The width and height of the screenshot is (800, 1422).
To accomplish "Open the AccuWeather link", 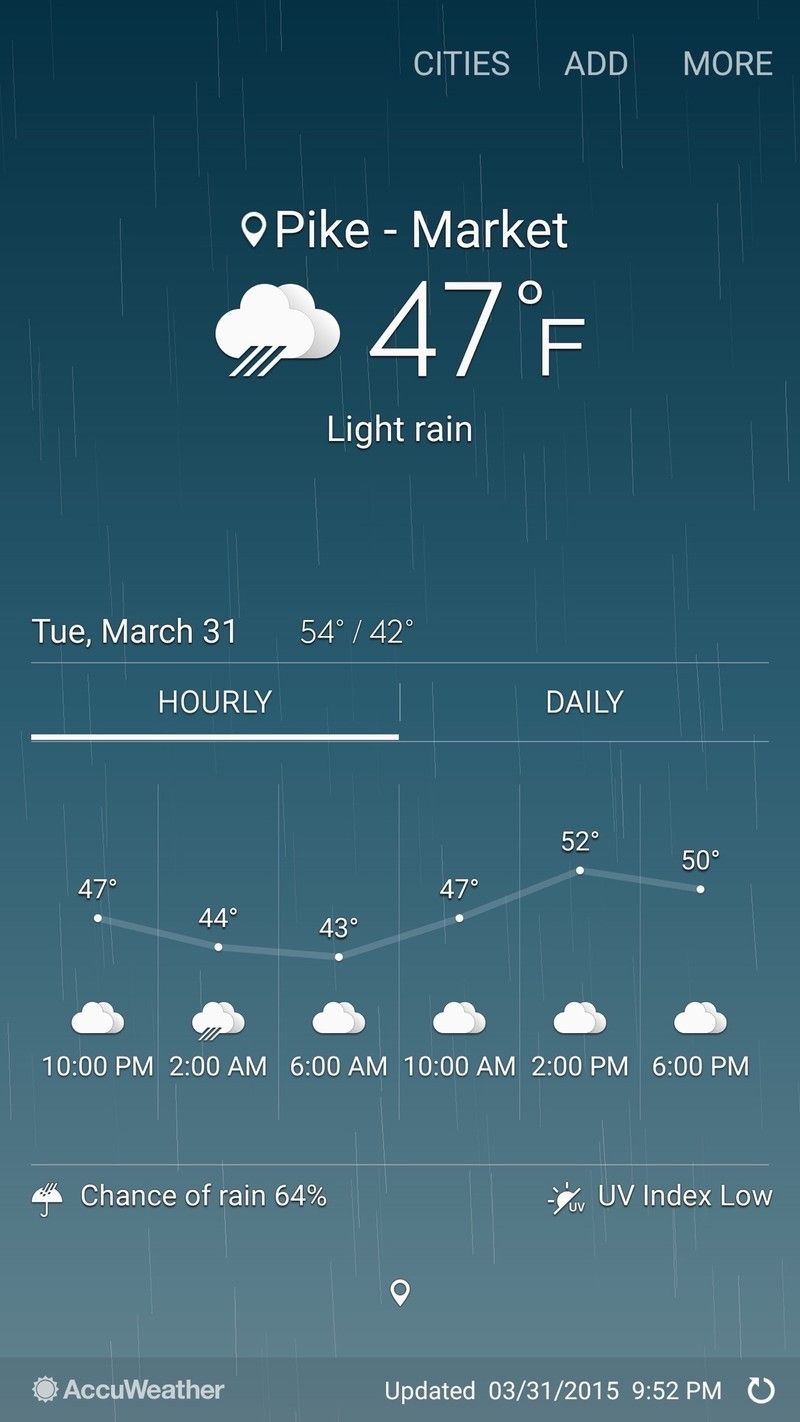I will click(x=128, y=1389).
